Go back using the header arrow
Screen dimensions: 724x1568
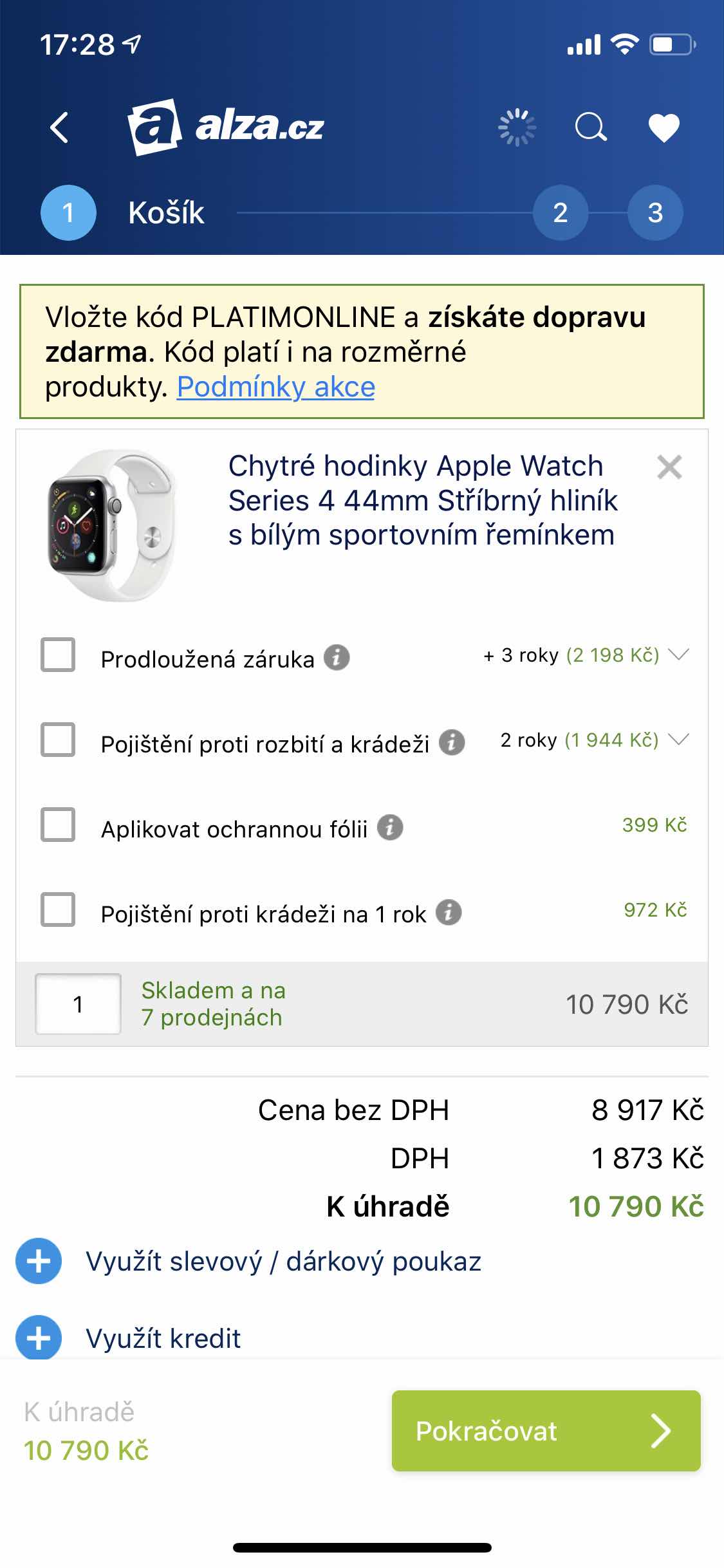pos(59,127)
